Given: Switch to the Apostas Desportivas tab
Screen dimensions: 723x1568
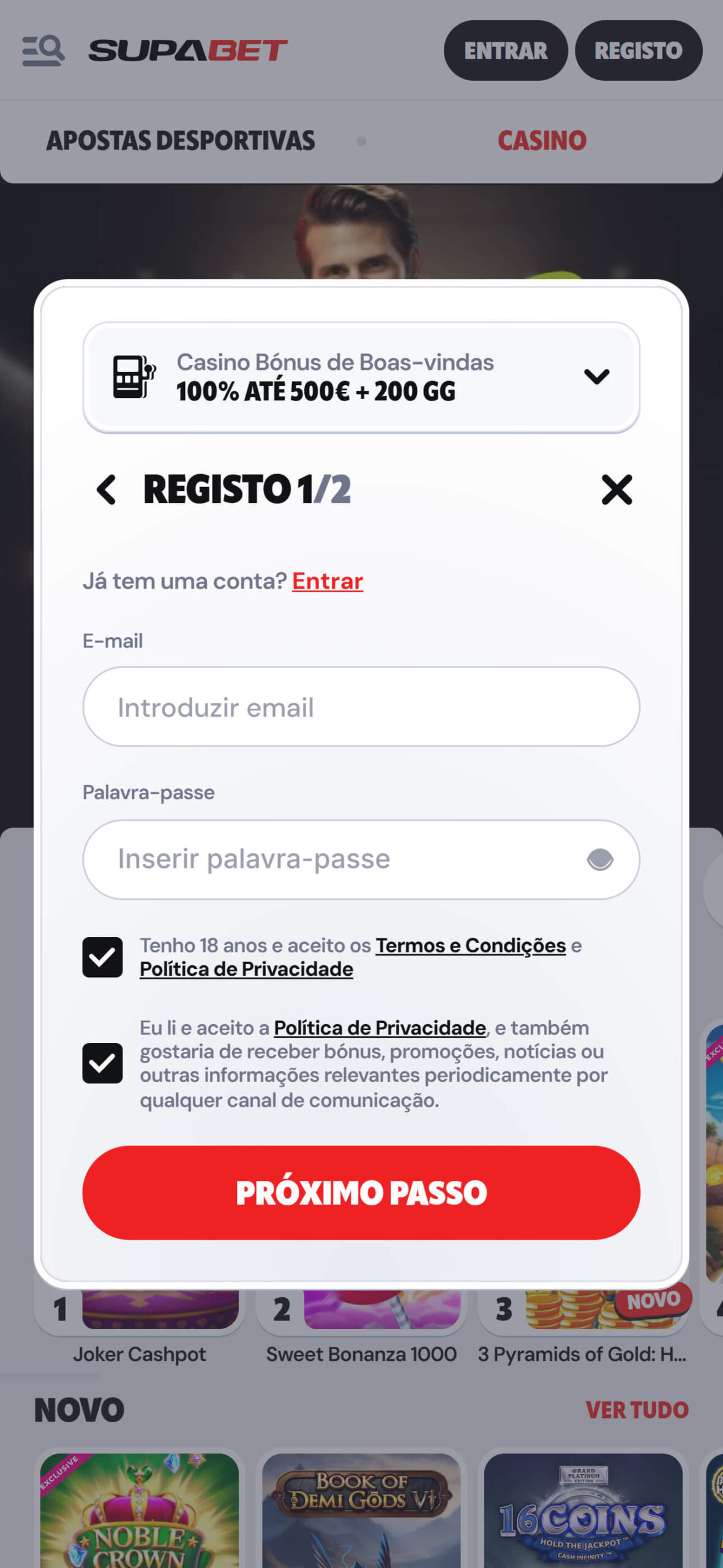Looking at the screenshot, I should coord(181,141).
